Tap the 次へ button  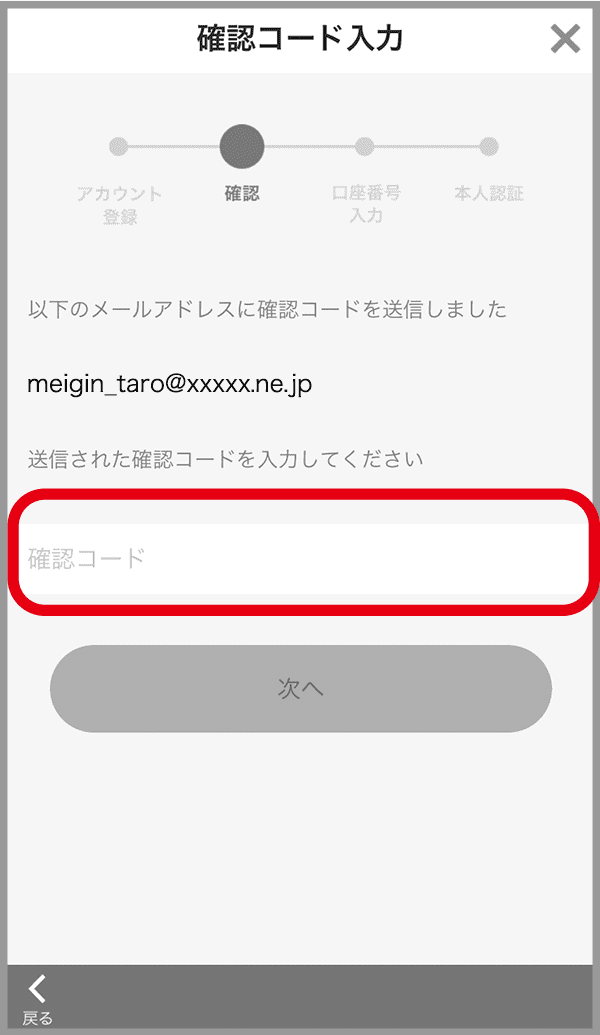301,688
